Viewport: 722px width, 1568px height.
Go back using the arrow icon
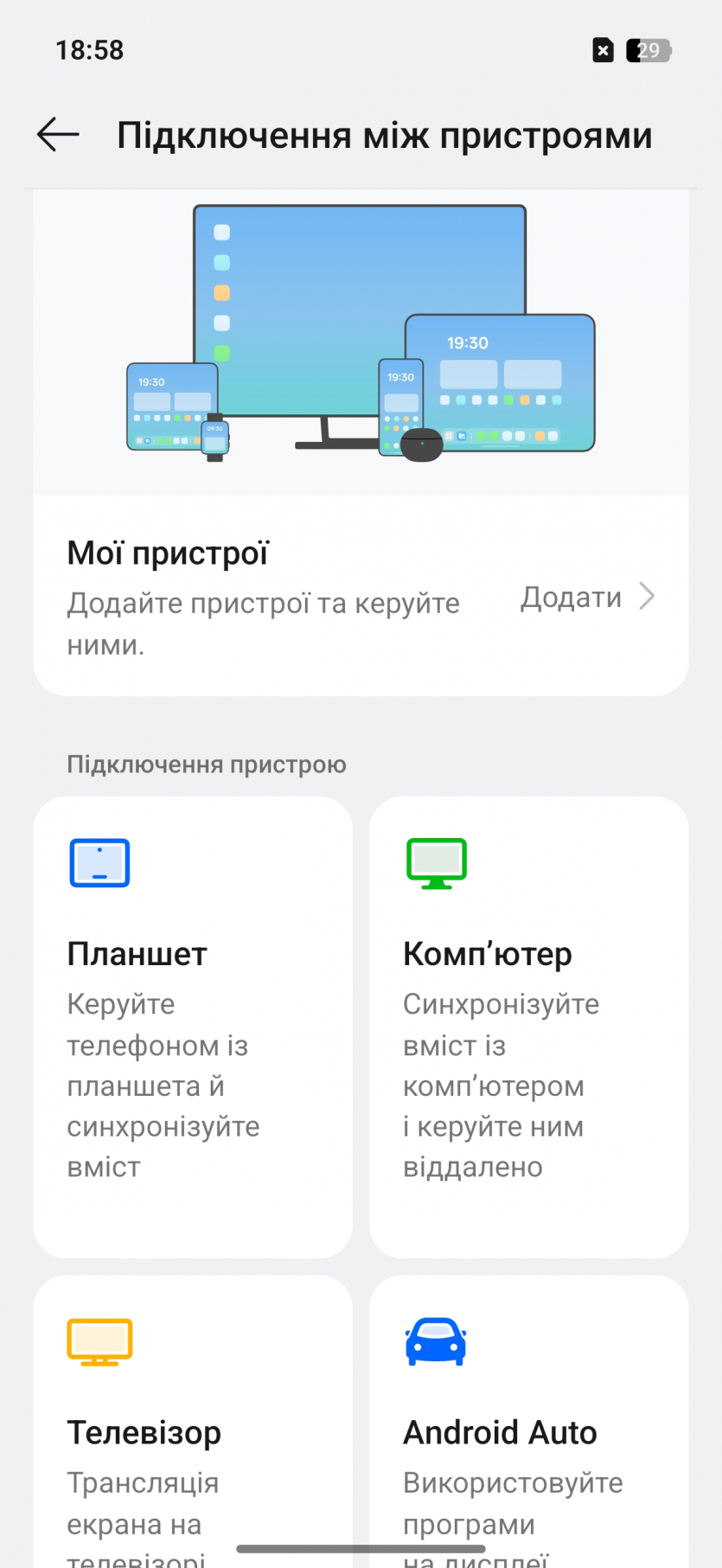(x=58, y=135)
